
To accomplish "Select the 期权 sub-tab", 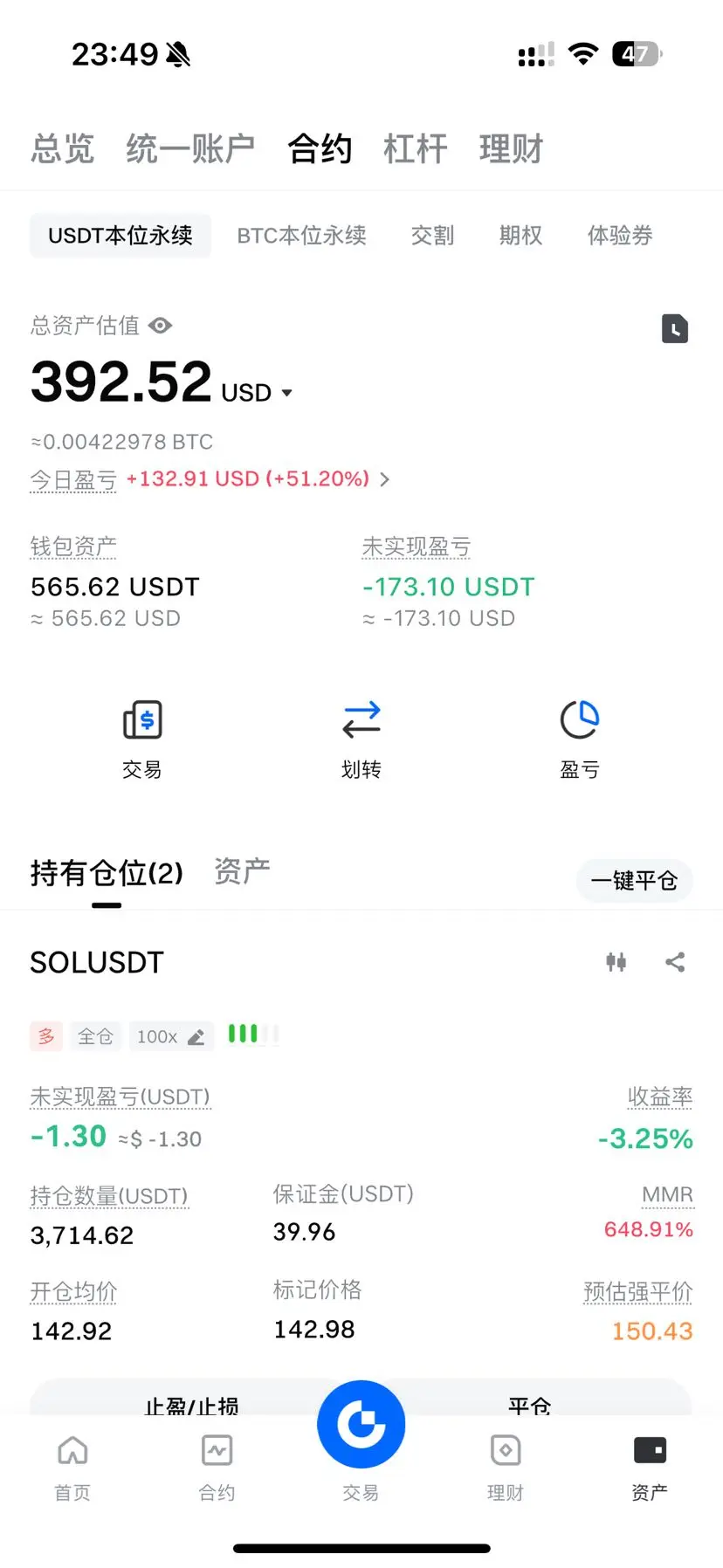I will pos(520,235).
